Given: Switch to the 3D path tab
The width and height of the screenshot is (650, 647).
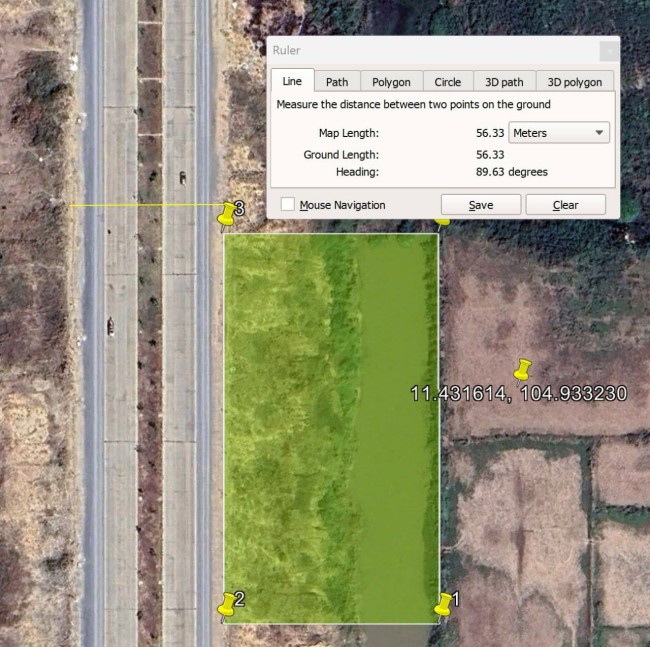Looking at the screenshot, I should 505,82.
